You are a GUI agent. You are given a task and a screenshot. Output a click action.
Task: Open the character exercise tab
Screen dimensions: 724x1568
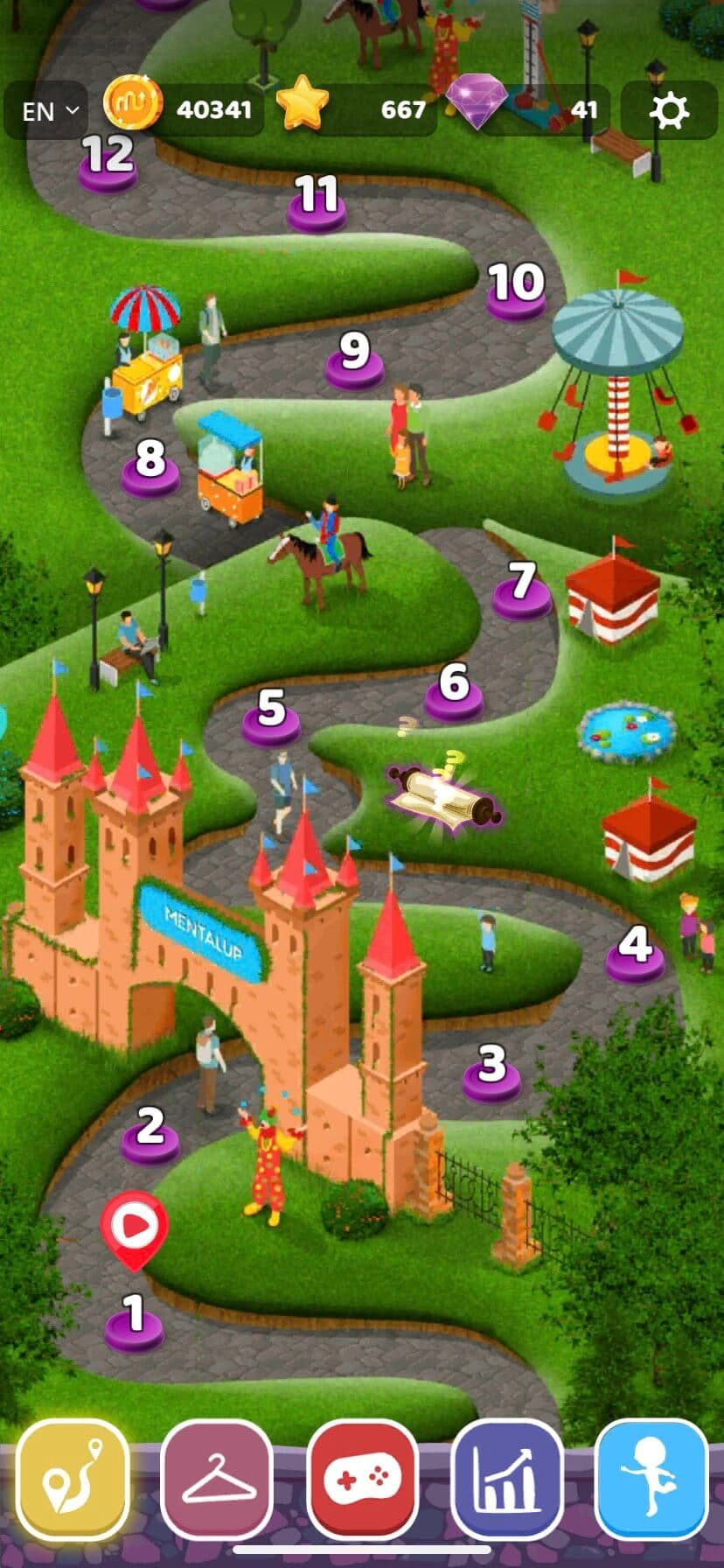[x=651, y=1476]
